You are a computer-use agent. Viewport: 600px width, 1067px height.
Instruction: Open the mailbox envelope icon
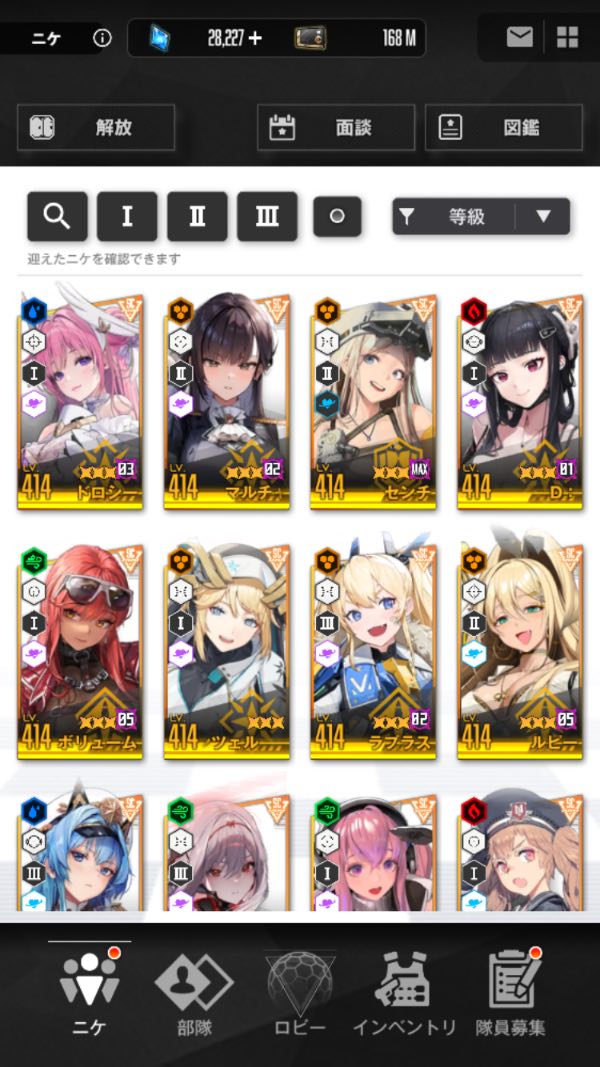pyautogui.click(x=520, y=37)
